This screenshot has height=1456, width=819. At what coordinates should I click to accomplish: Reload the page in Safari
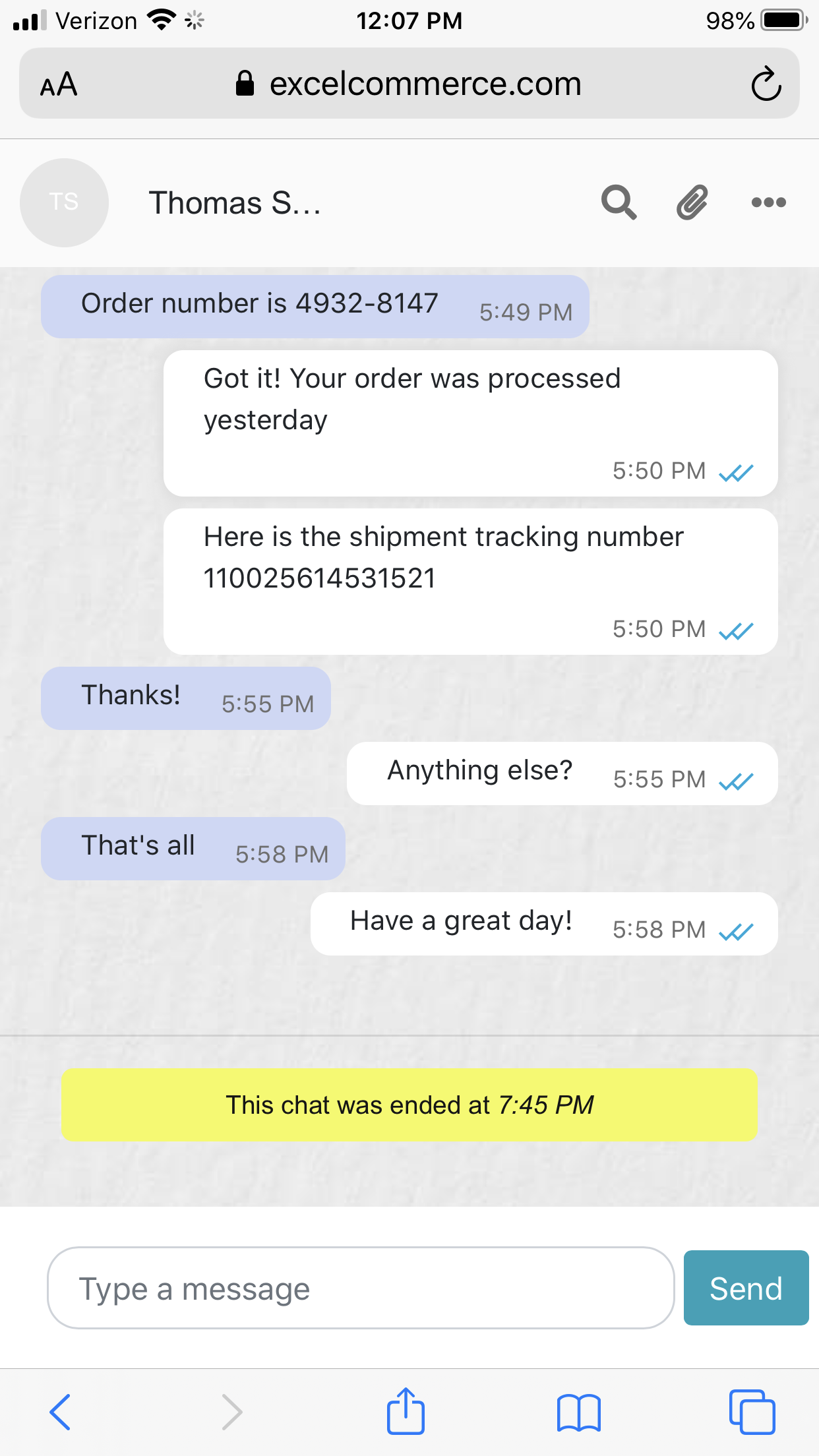tap(766, 84)
